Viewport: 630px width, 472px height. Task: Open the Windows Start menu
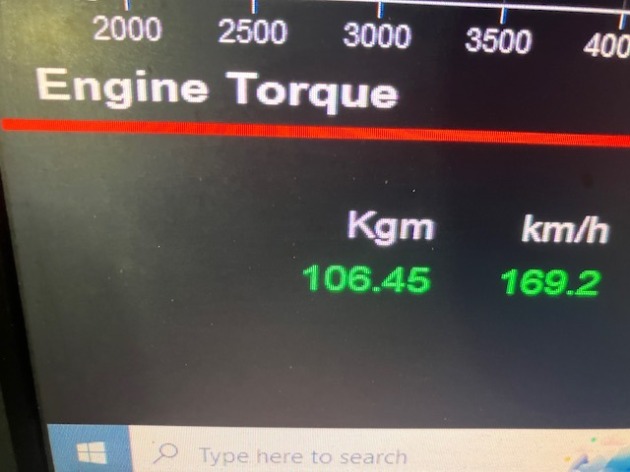(x=91, y=453)
